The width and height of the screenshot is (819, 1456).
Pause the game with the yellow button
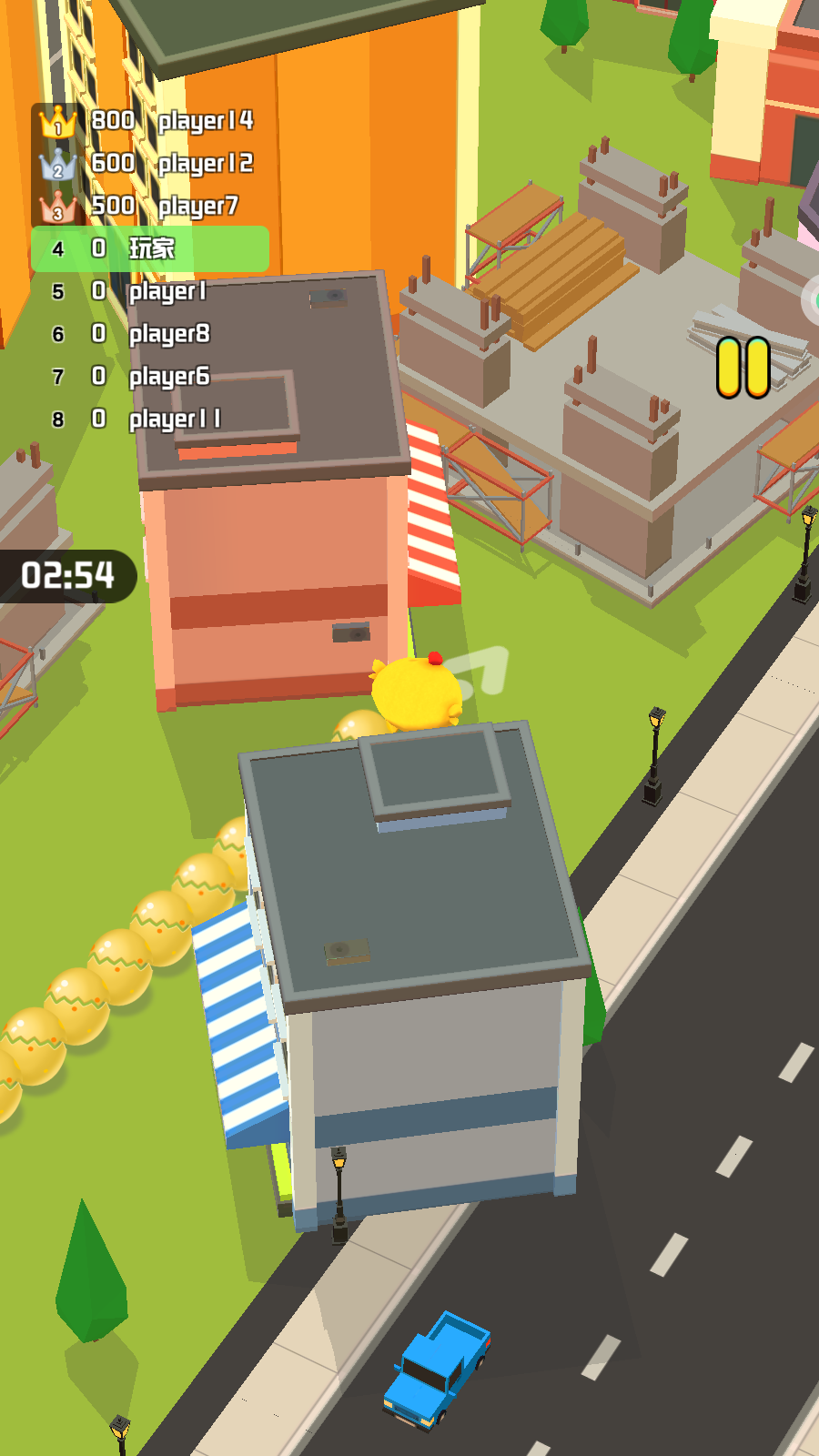coord(743,368)
